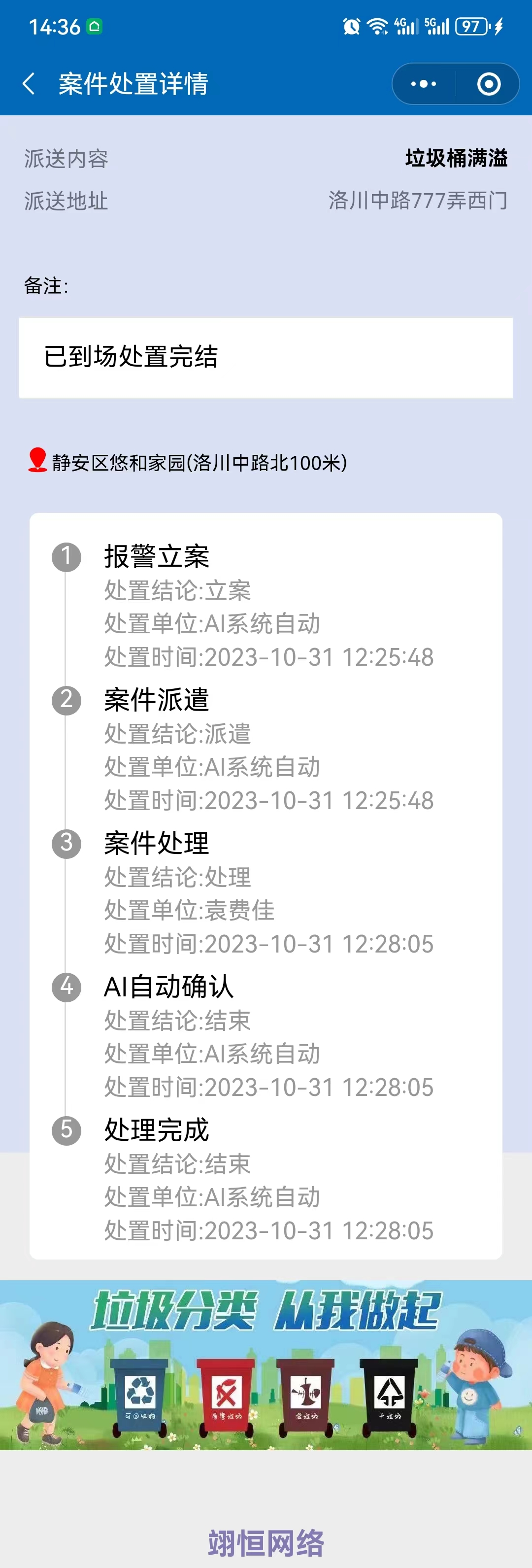The height and width of the screenshot is (1568, 532).
Task: Tap the green icon beside the clock
Action: [x=93, y=26]
